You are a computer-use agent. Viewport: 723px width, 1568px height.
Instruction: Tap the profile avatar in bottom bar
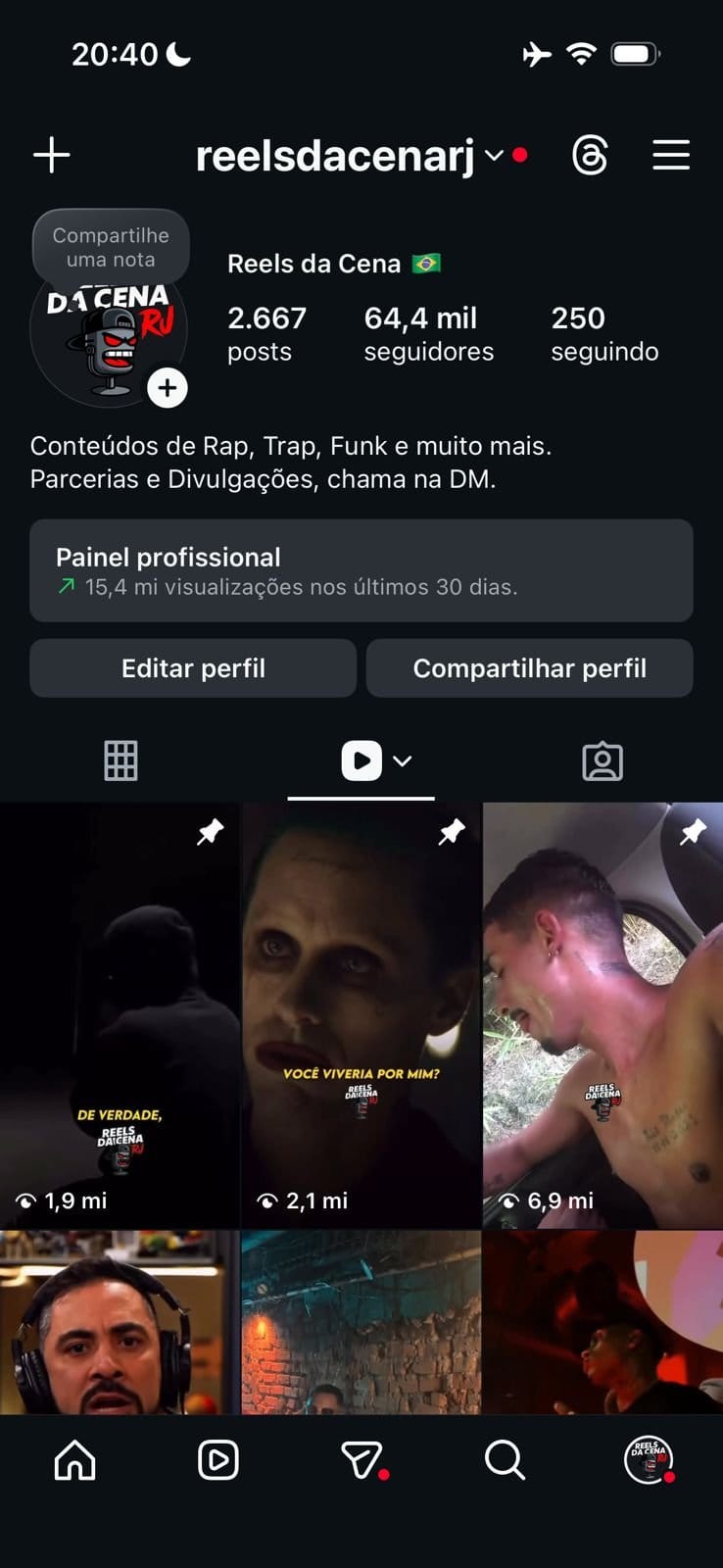[x=650, y=1459]
